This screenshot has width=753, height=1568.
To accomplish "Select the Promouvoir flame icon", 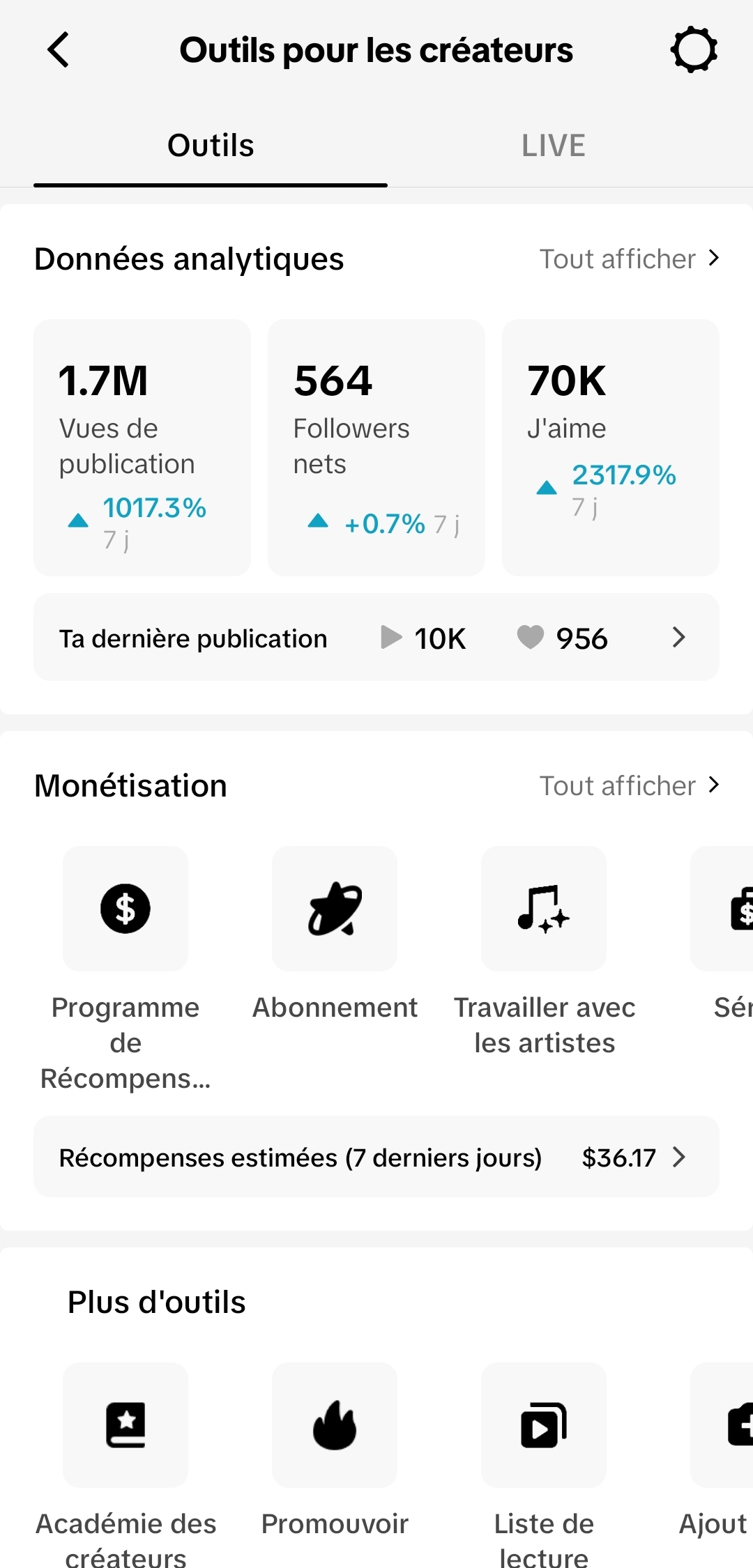I will [334, 1425].
